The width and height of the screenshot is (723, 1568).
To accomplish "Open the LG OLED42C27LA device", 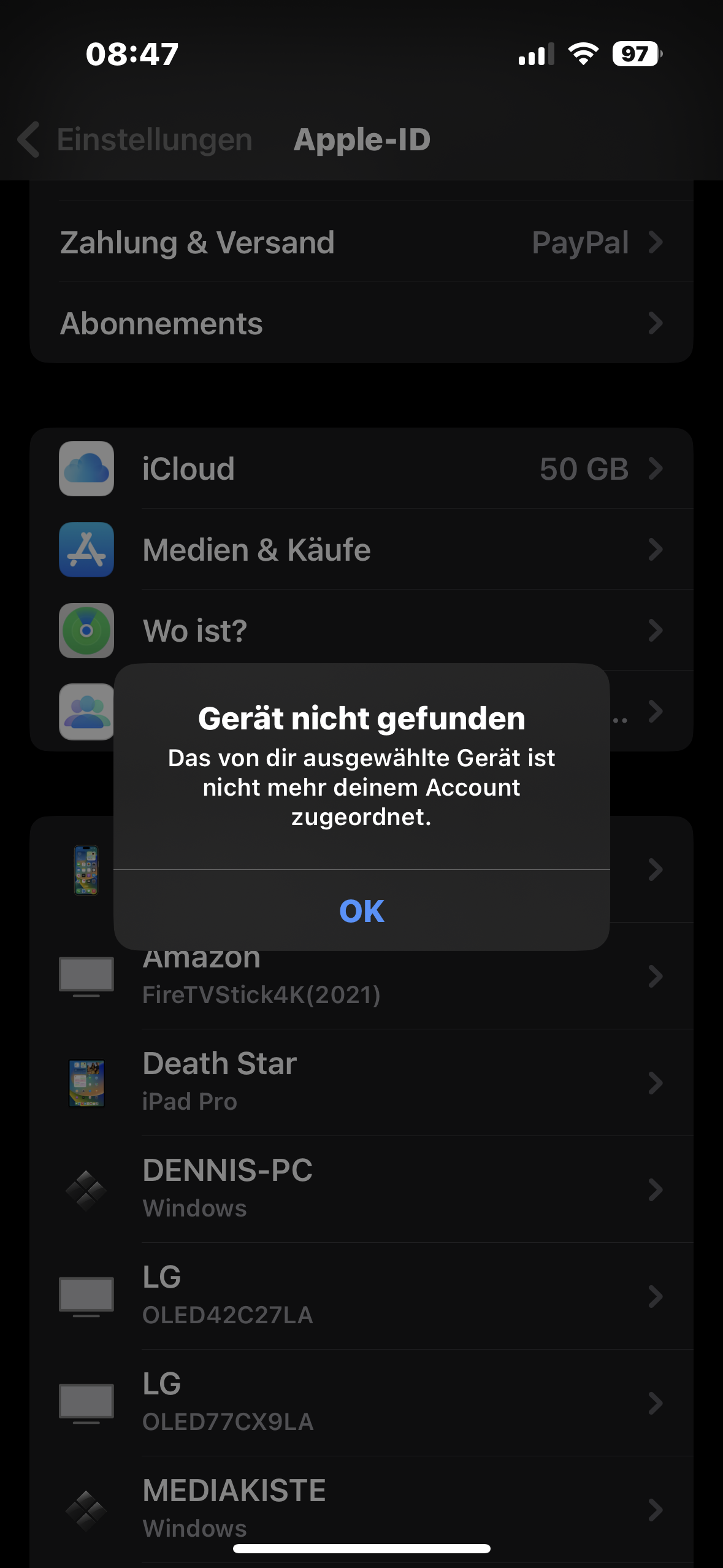I will pyautogui.click(x=361, y=1296).
